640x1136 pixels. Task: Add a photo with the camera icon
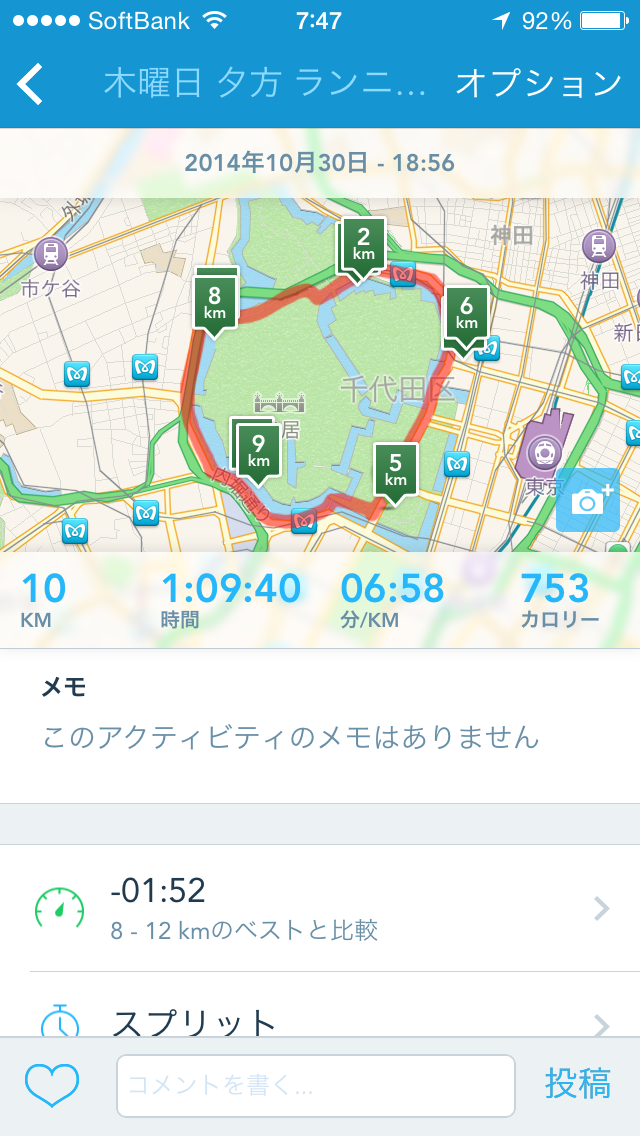click(x=588, y=500)
